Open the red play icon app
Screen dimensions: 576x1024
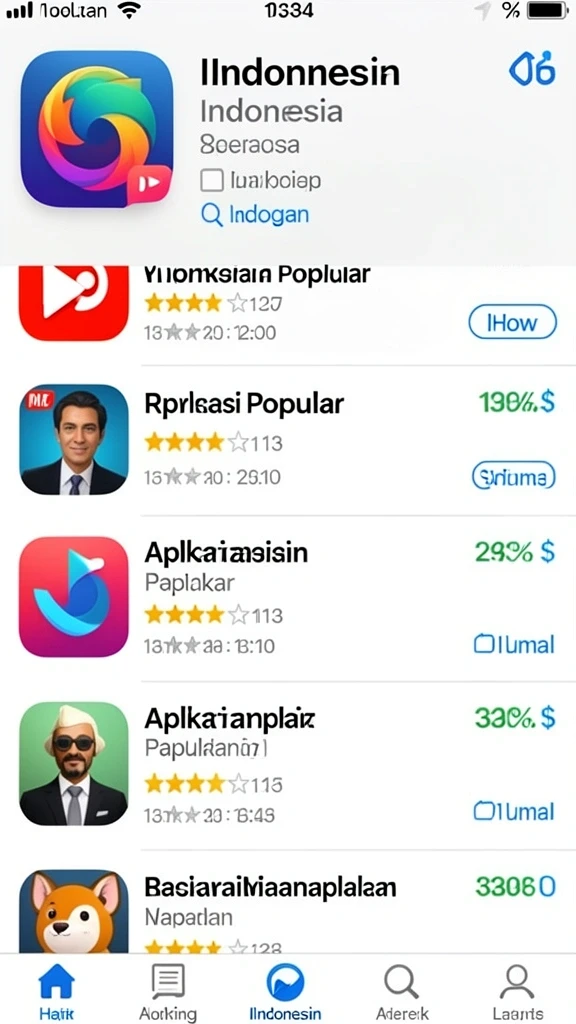pos(74,303)
